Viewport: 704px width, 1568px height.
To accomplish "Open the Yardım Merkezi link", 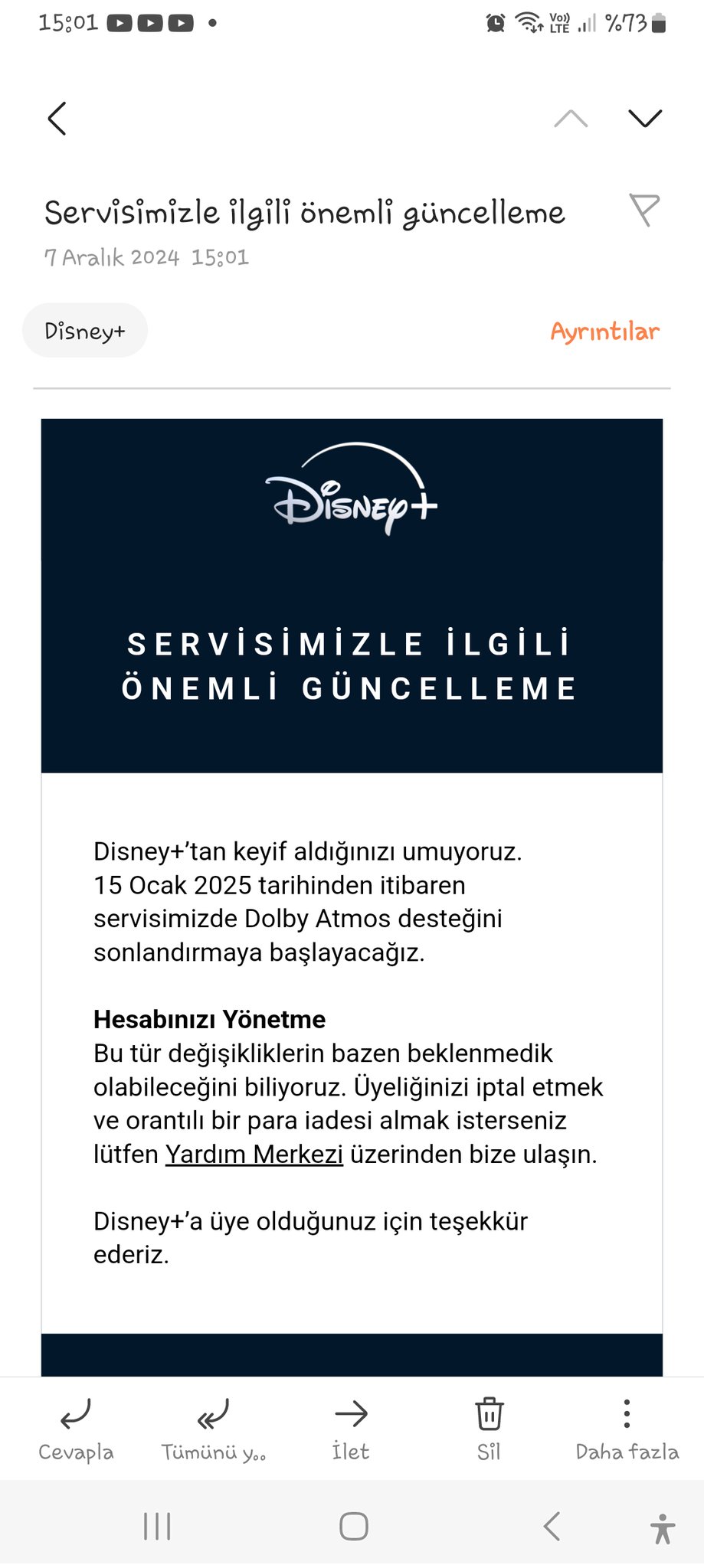I will tap(254, 1154).
